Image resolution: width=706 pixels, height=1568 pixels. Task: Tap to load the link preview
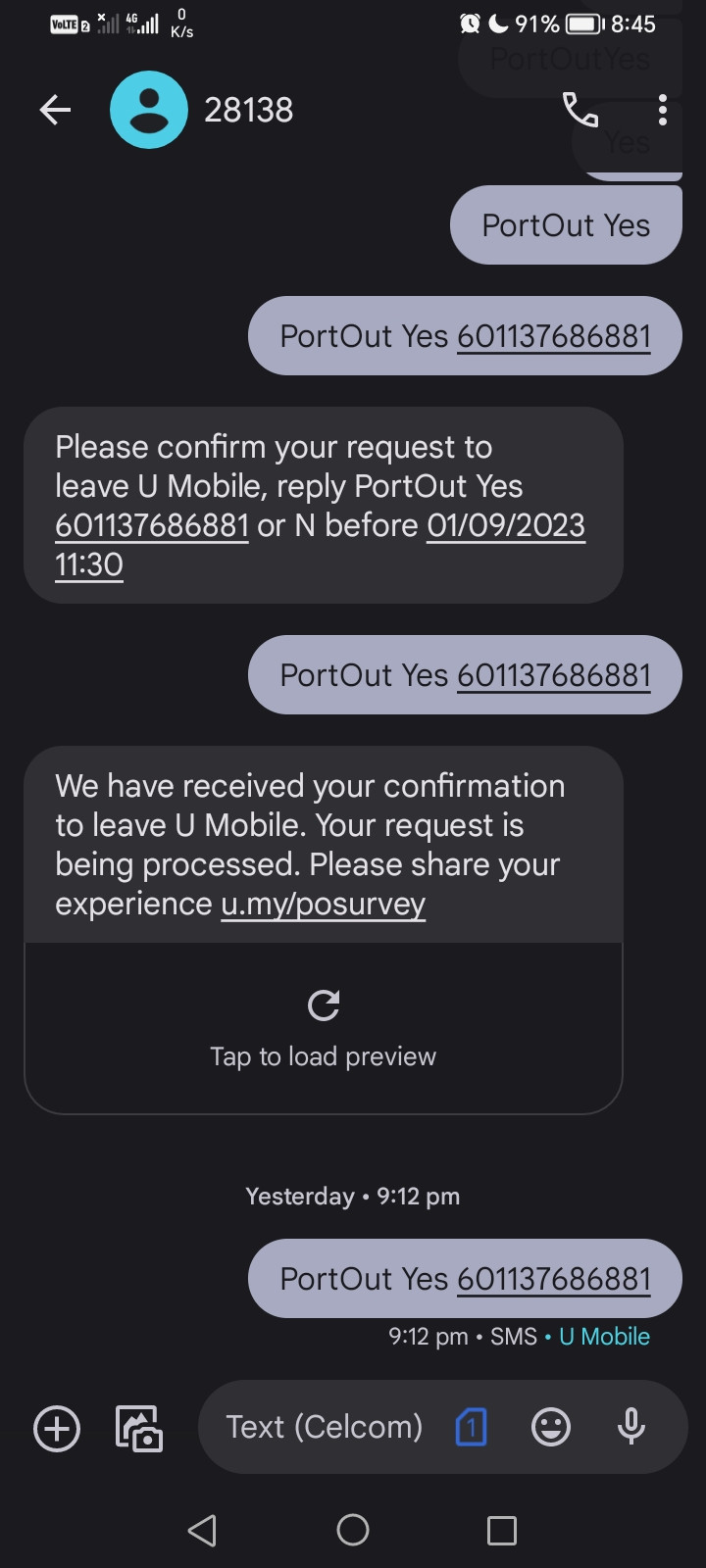pyautogui.click(x=324, y=1029)
